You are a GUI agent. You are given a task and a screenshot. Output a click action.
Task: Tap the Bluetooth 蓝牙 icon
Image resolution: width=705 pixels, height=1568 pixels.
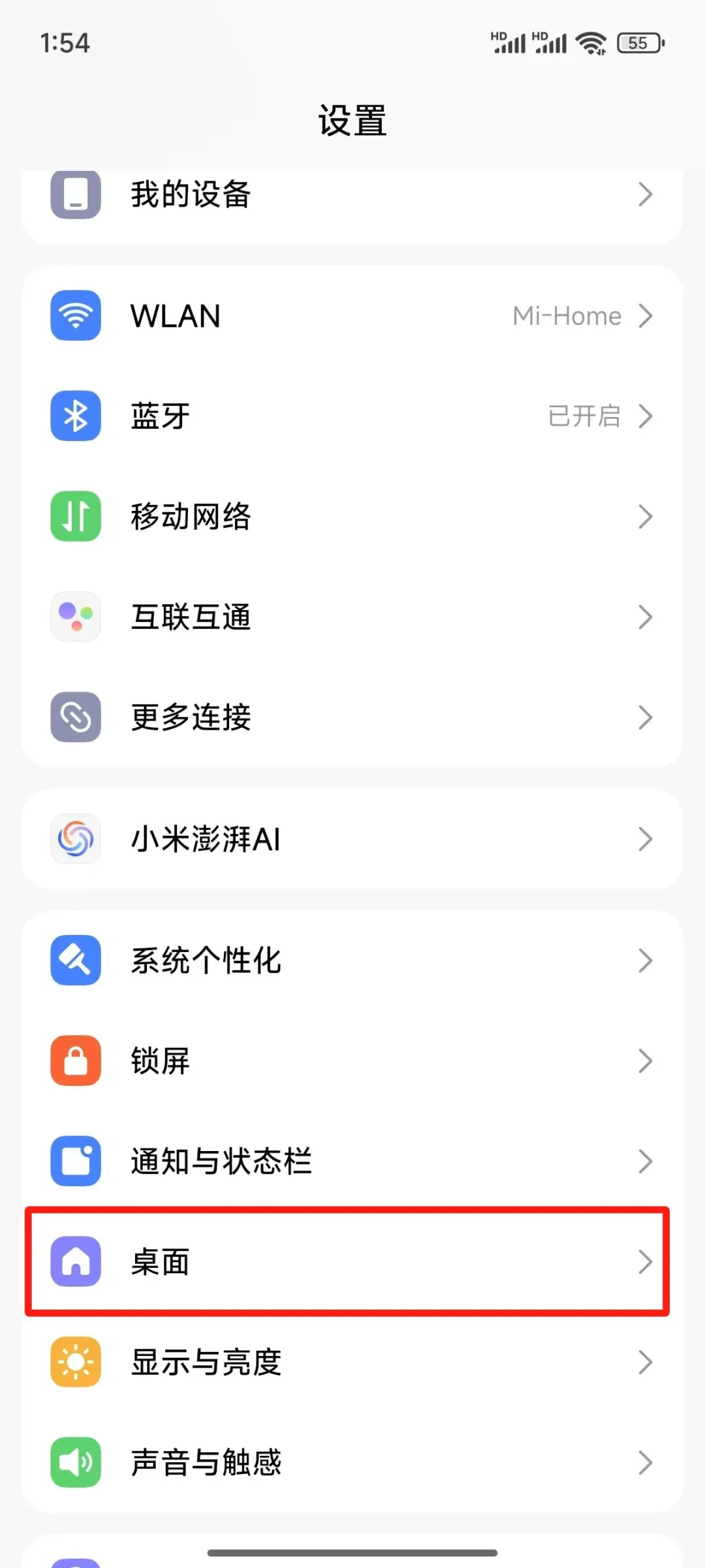coord(75,416)
